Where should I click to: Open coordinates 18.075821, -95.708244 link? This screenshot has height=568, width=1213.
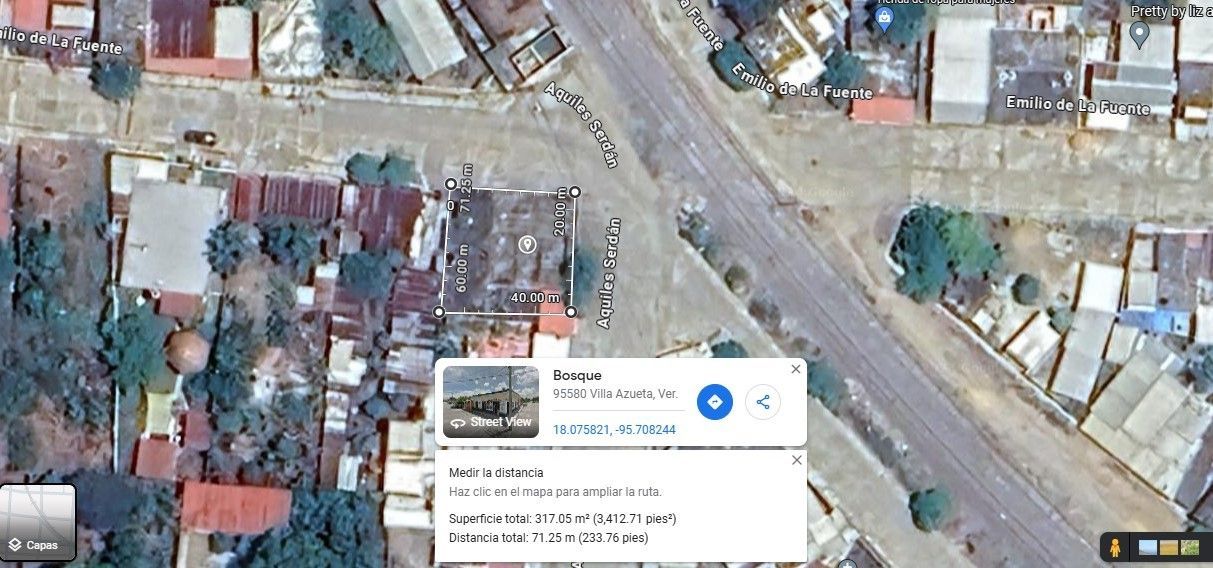click(614, 429)
